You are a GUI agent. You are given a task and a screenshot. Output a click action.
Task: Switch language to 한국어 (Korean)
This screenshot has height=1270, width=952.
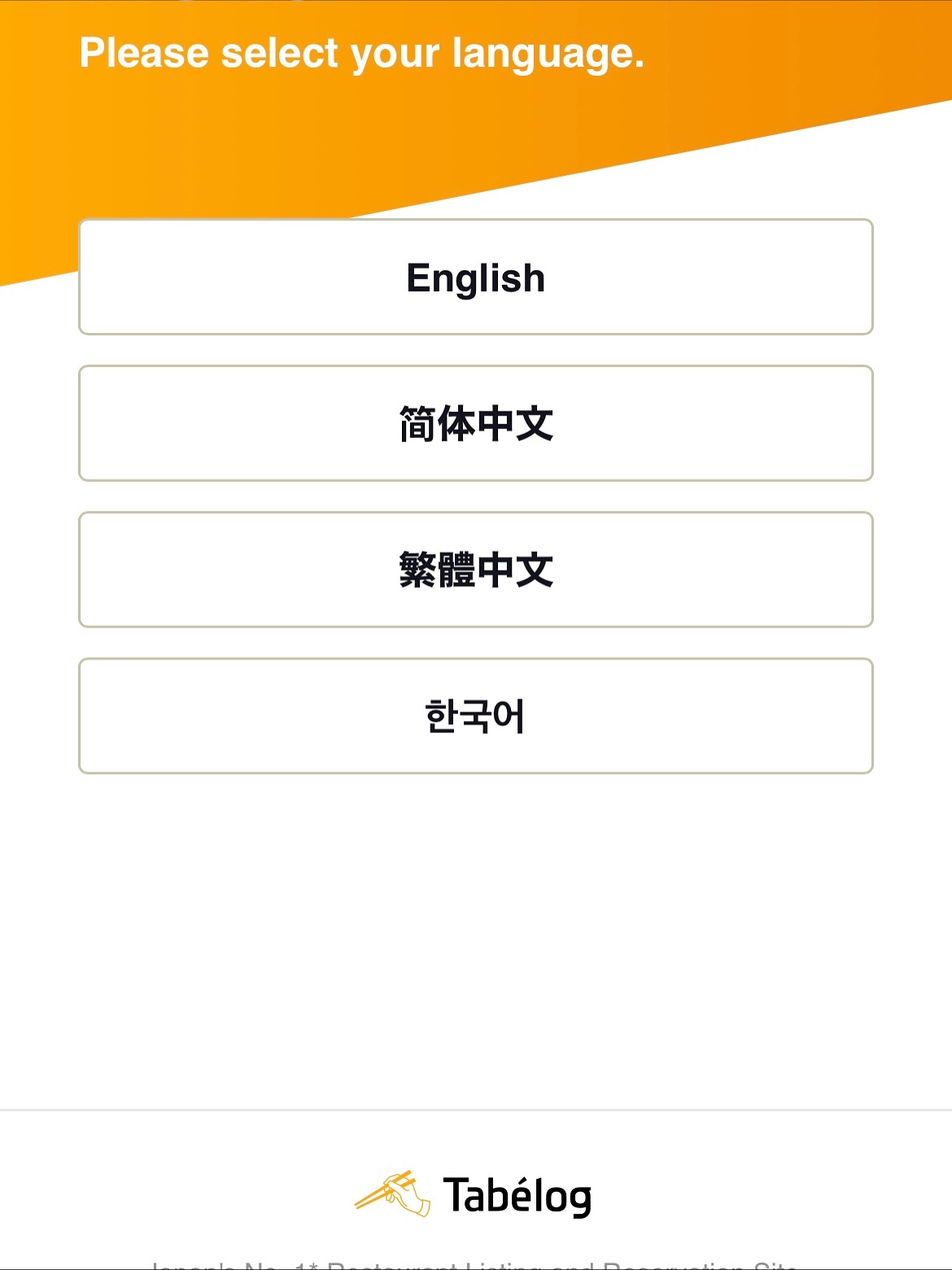(x=475, y=716)
